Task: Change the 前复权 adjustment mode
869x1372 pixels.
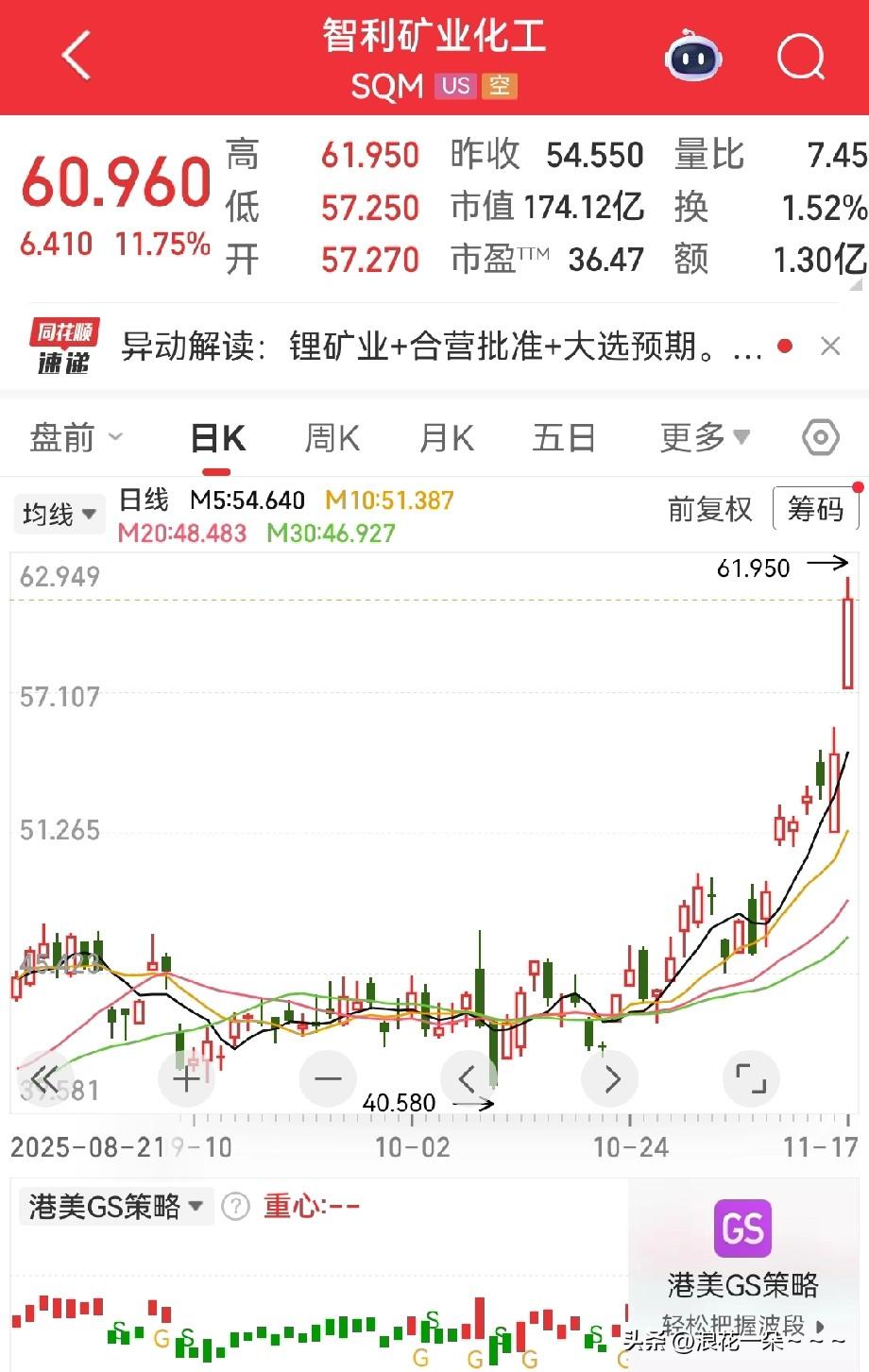Action: [x=709, y=510]
